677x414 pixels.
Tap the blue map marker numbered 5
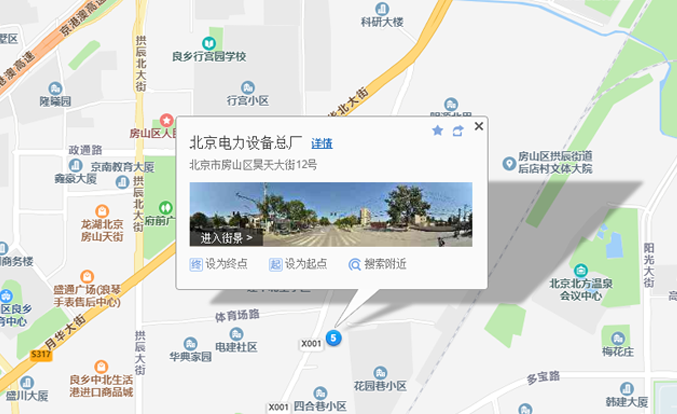click(x=334, y=338)
